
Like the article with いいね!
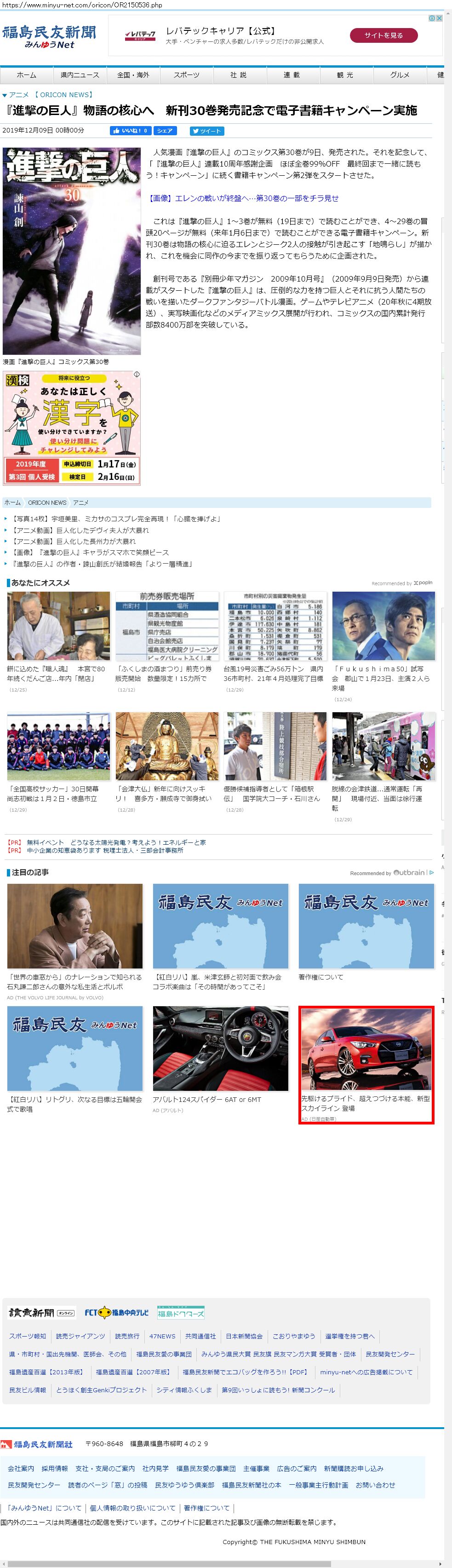coord(130,131)
